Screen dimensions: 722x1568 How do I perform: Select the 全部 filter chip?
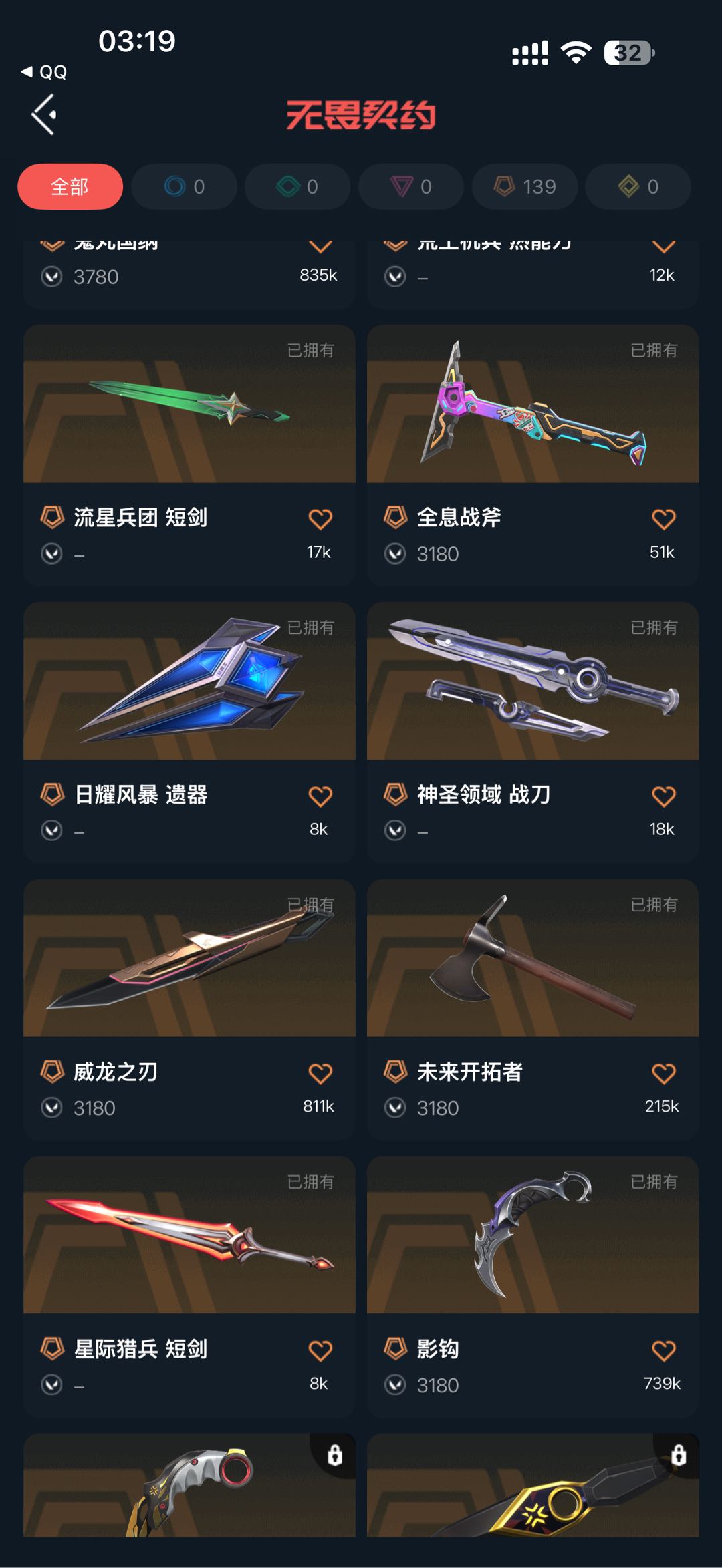tap(70, 186)
